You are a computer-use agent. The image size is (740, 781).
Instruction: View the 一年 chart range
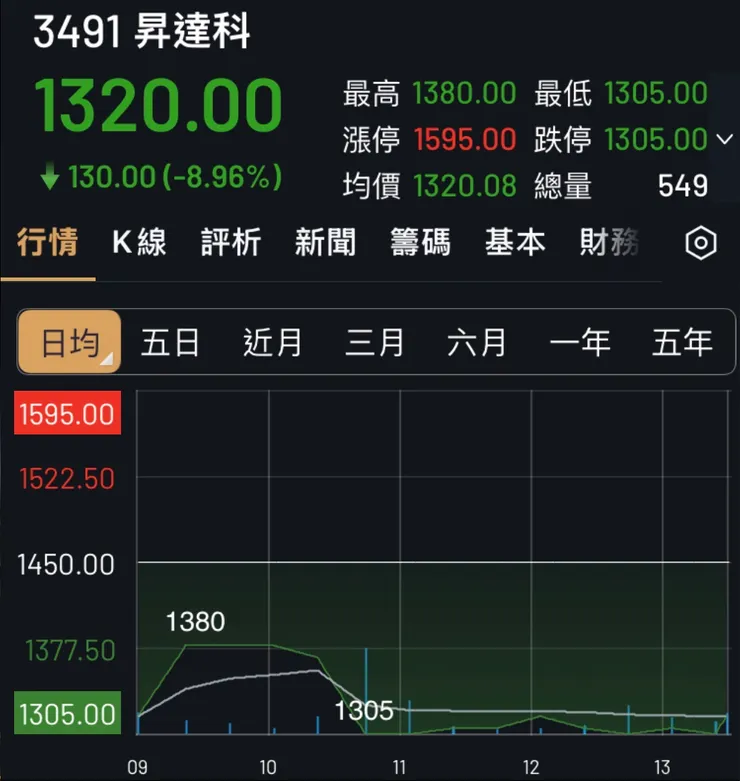[x=580, y=343]
